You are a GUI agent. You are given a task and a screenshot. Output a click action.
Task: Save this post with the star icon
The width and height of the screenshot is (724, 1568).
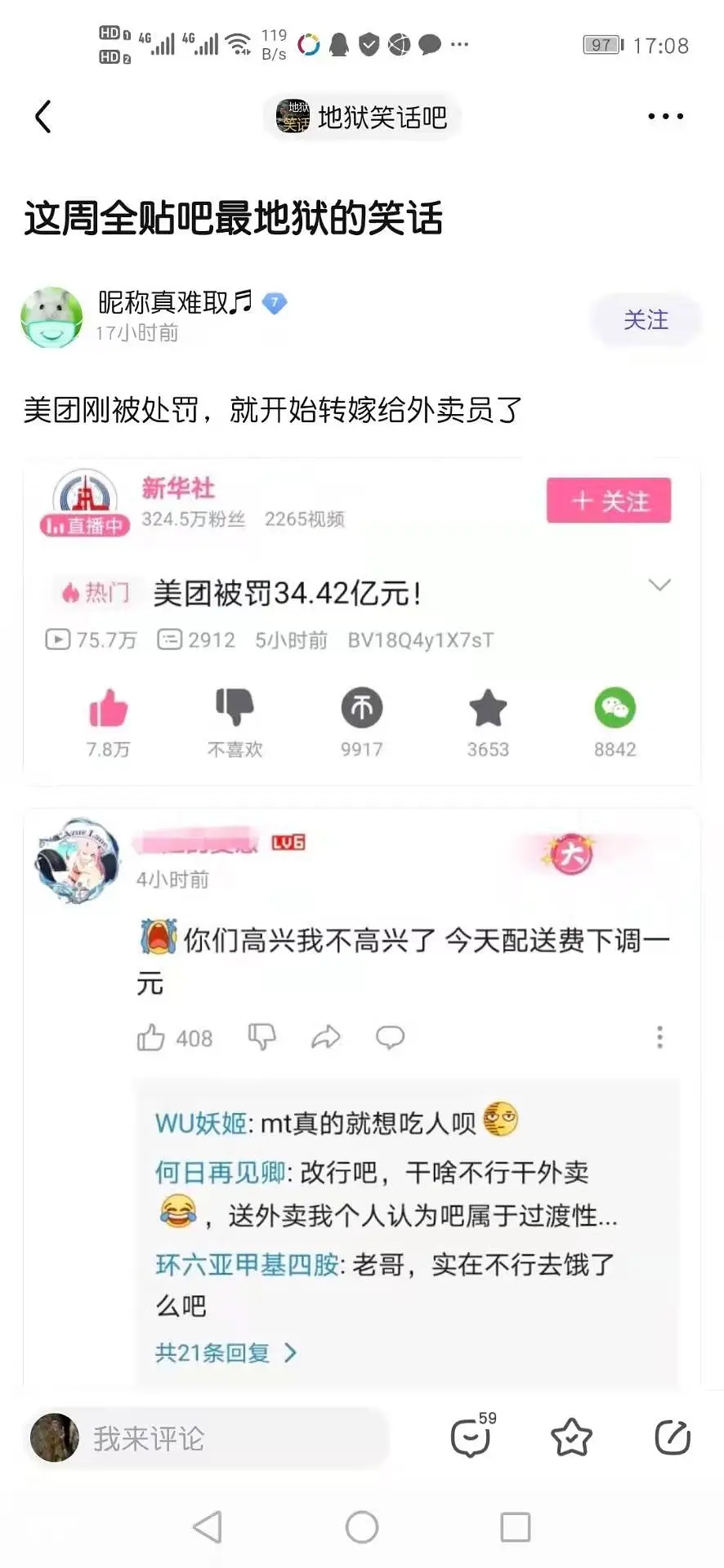(571, 1438)
